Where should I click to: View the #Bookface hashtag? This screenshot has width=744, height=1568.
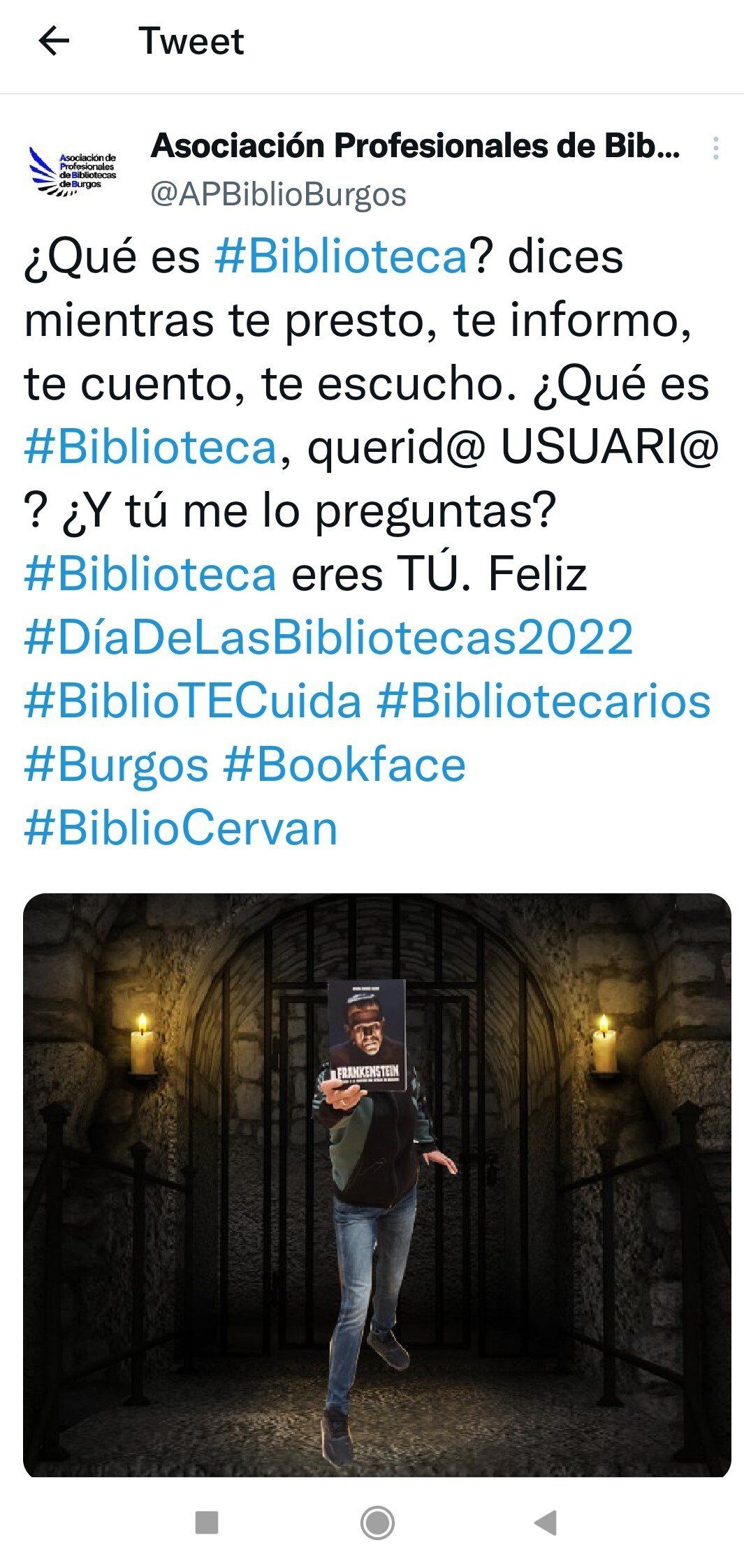344,764
